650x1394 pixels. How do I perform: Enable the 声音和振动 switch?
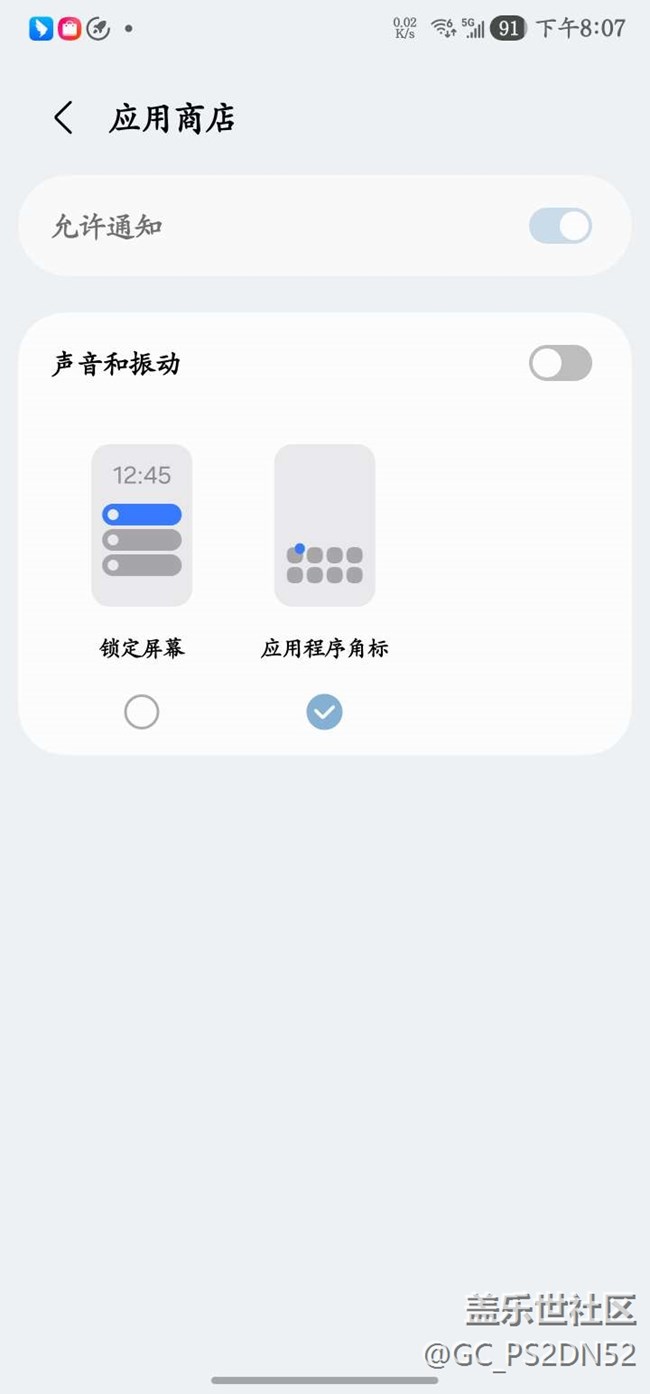560,363
